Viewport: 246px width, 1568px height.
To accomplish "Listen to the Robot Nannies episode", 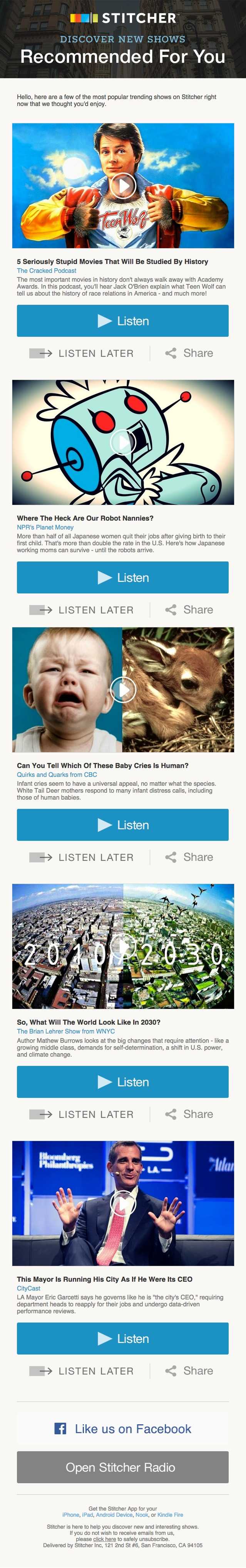I will coord(123,578).
